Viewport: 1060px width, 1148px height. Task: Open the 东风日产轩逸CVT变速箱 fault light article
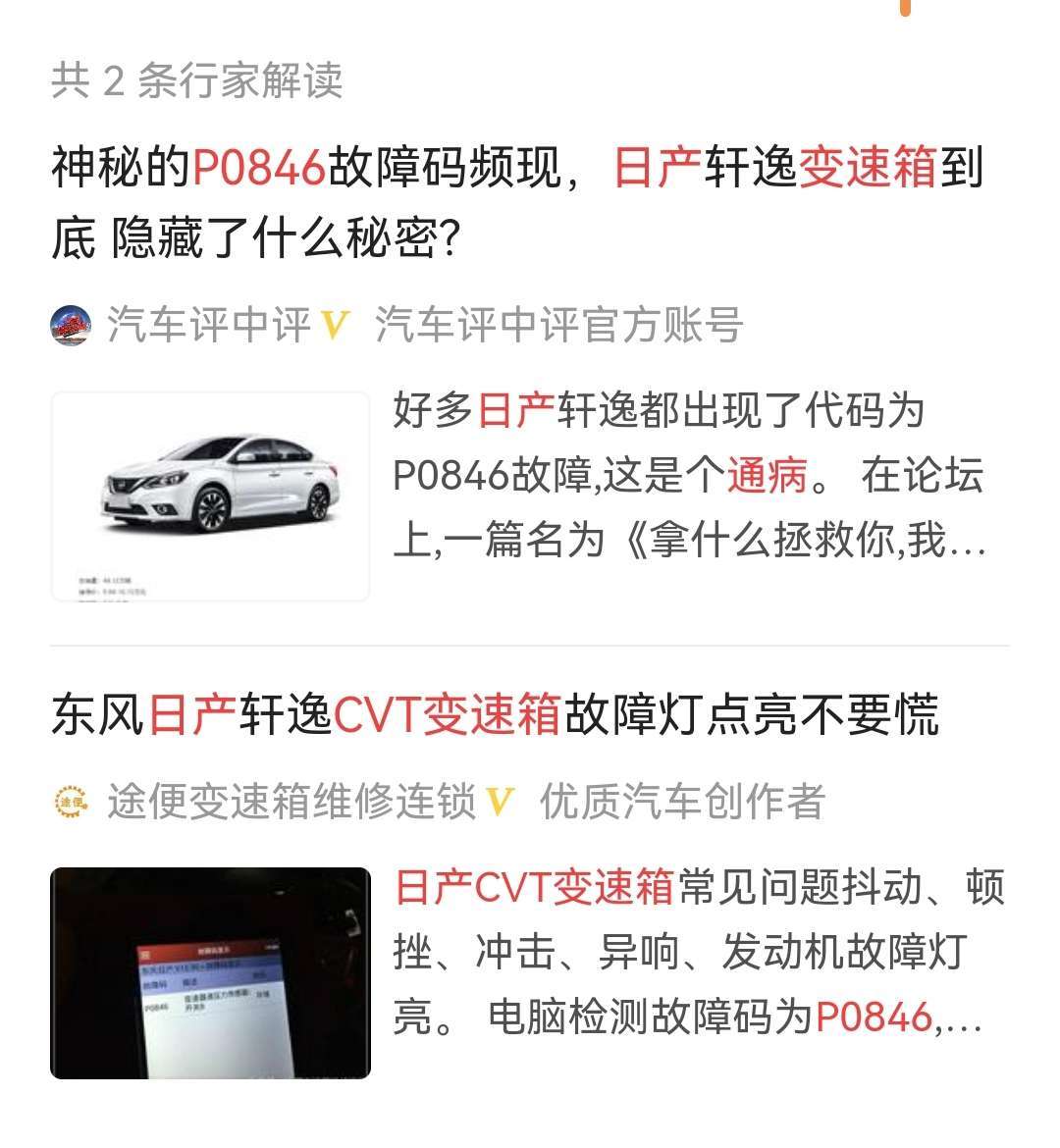click(495, 714)
